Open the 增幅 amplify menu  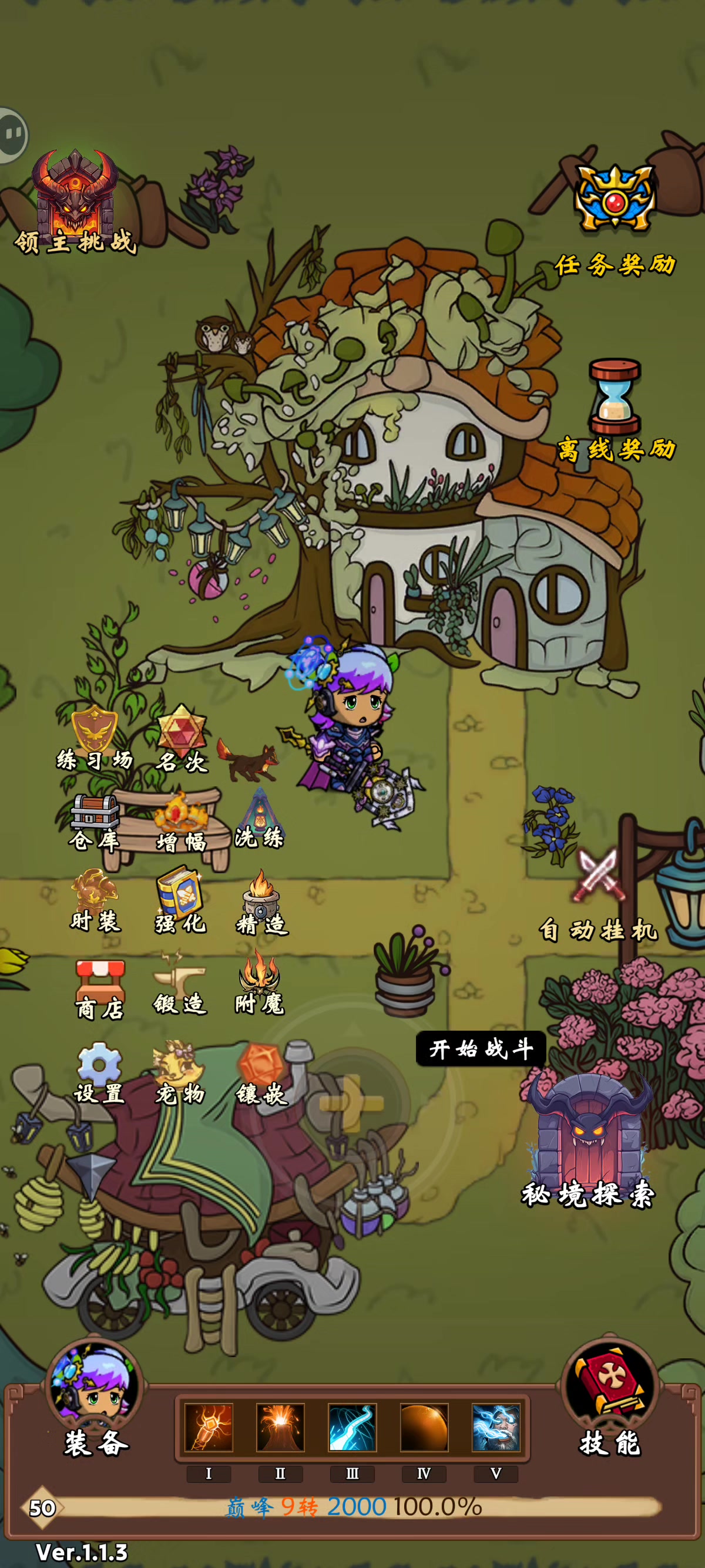(181, 820)
